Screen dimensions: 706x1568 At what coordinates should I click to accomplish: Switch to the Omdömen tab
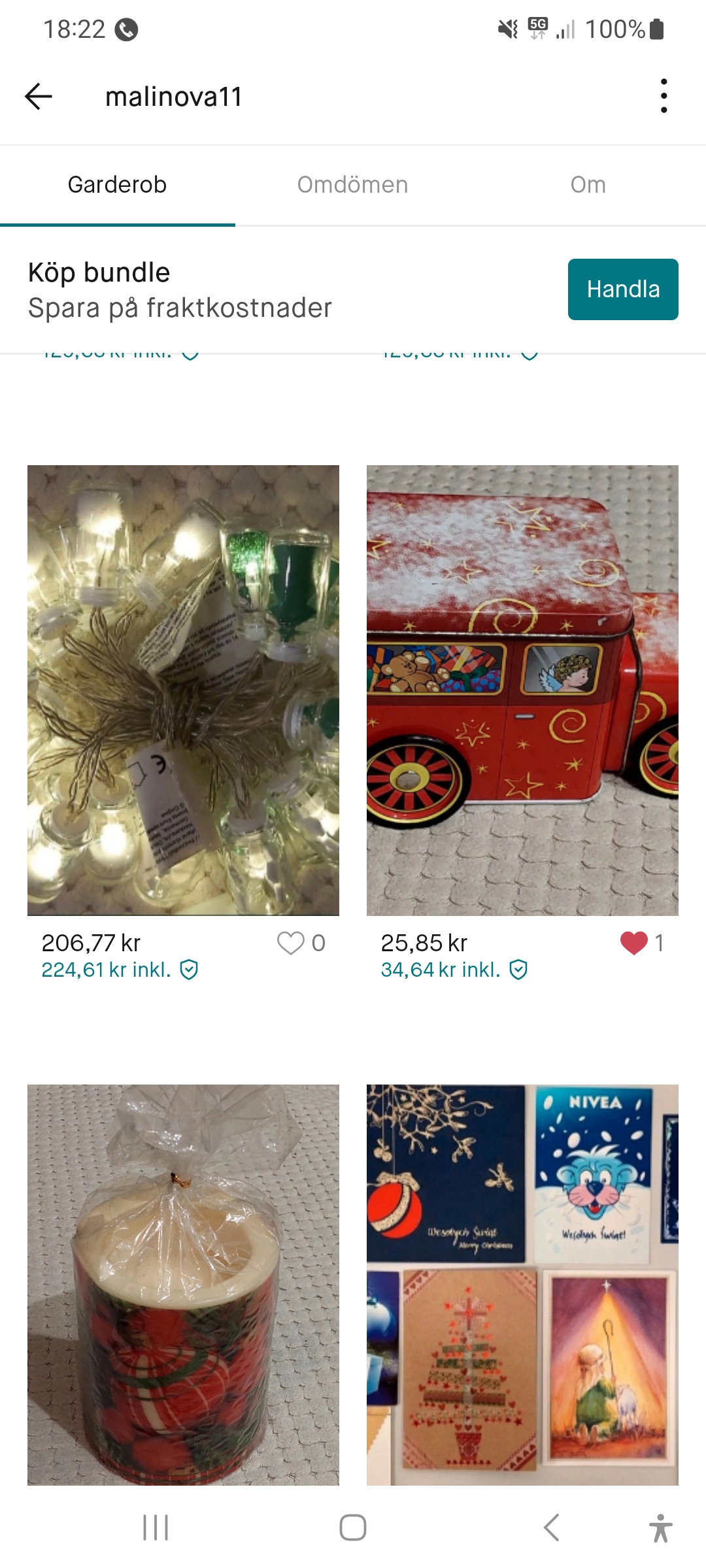pyautogui.click(x=352, y=185)
